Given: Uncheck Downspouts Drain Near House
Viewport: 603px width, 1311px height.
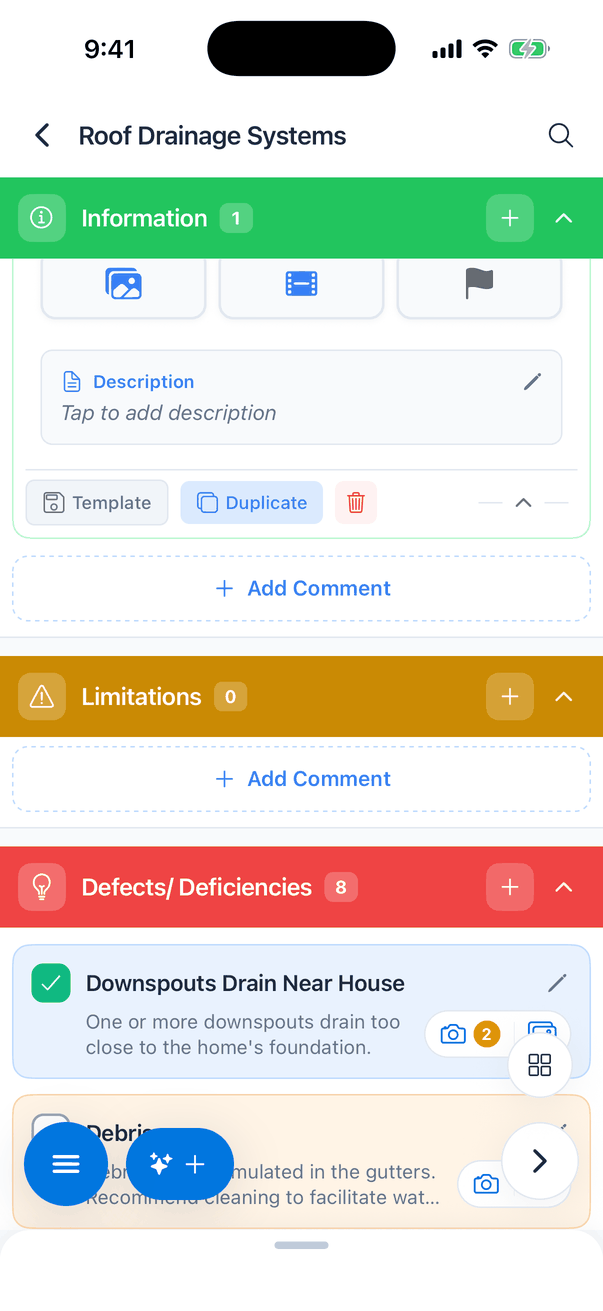Looking at the screenshot, I should tap(51, 983).
